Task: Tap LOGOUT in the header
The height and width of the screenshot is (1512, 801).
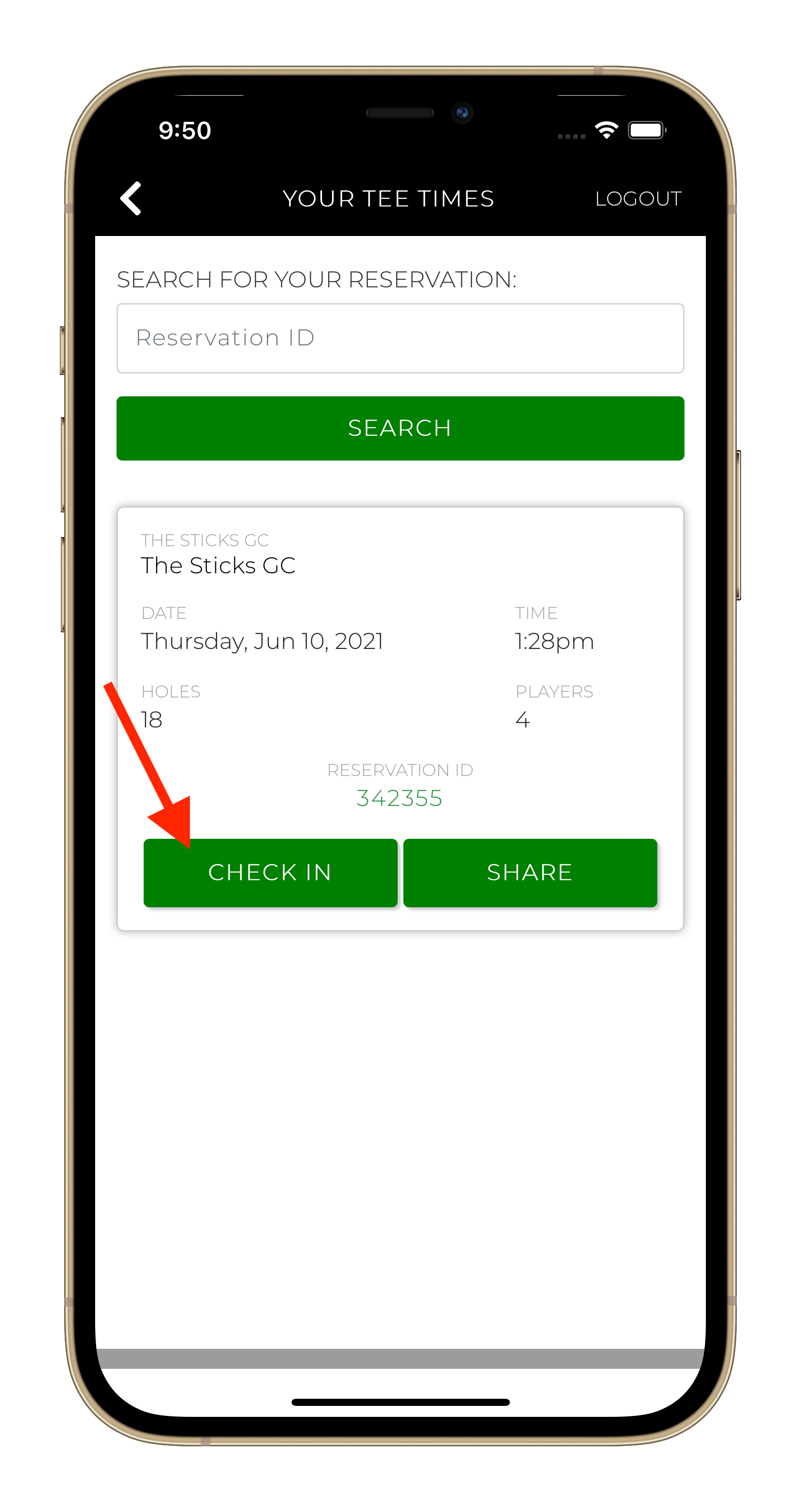Action: pos(638,199)
